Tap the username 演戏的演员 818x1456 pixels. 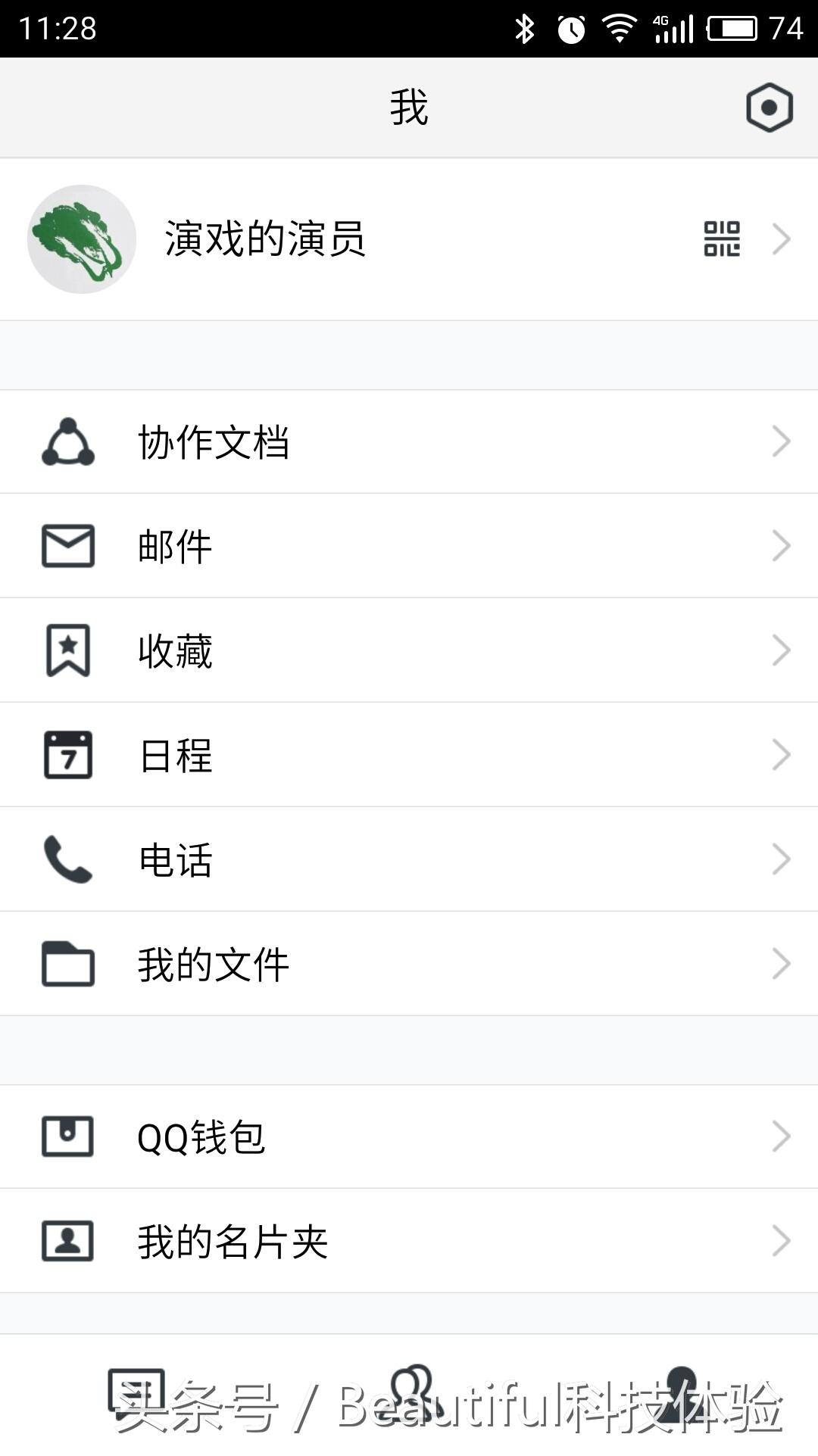point(264,239)
